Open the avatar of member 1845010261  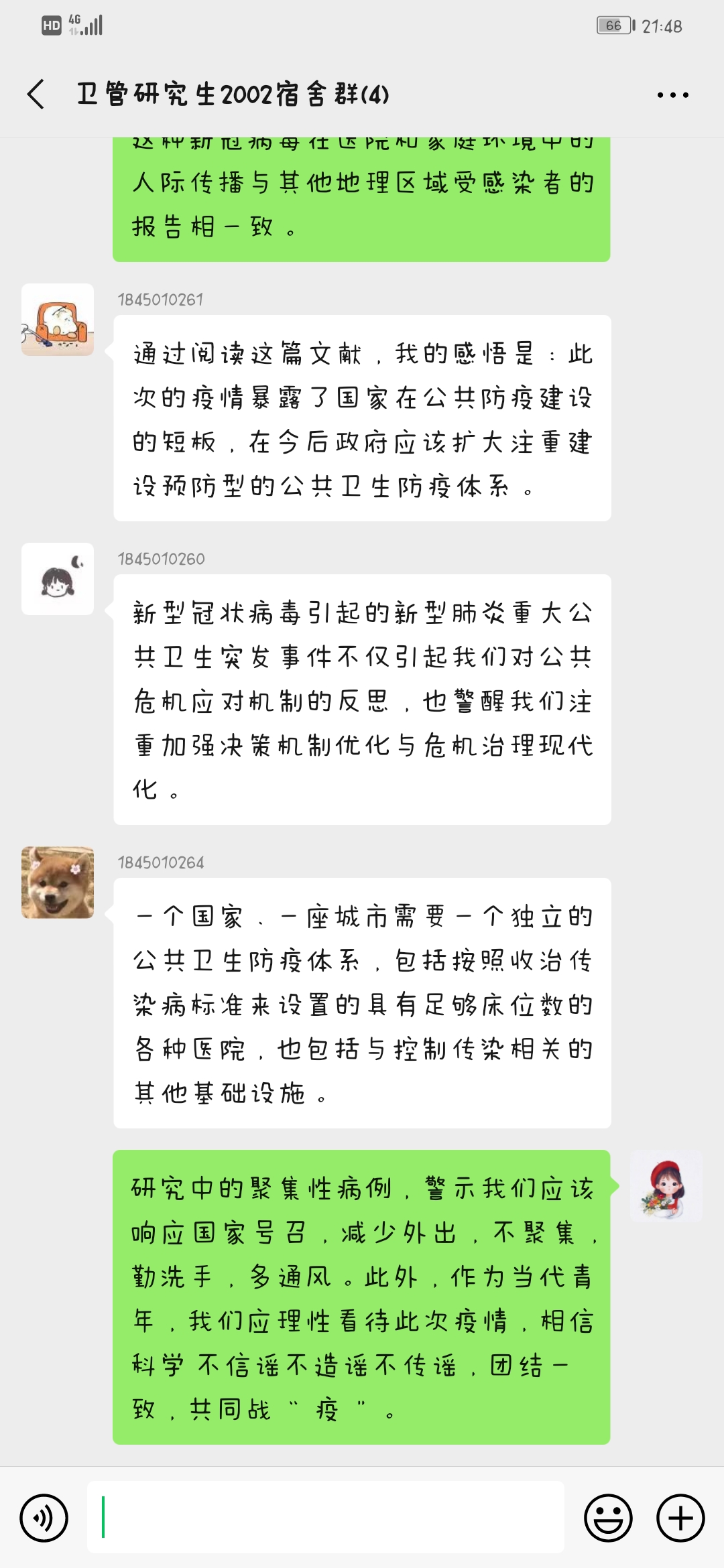pos(58,320)
